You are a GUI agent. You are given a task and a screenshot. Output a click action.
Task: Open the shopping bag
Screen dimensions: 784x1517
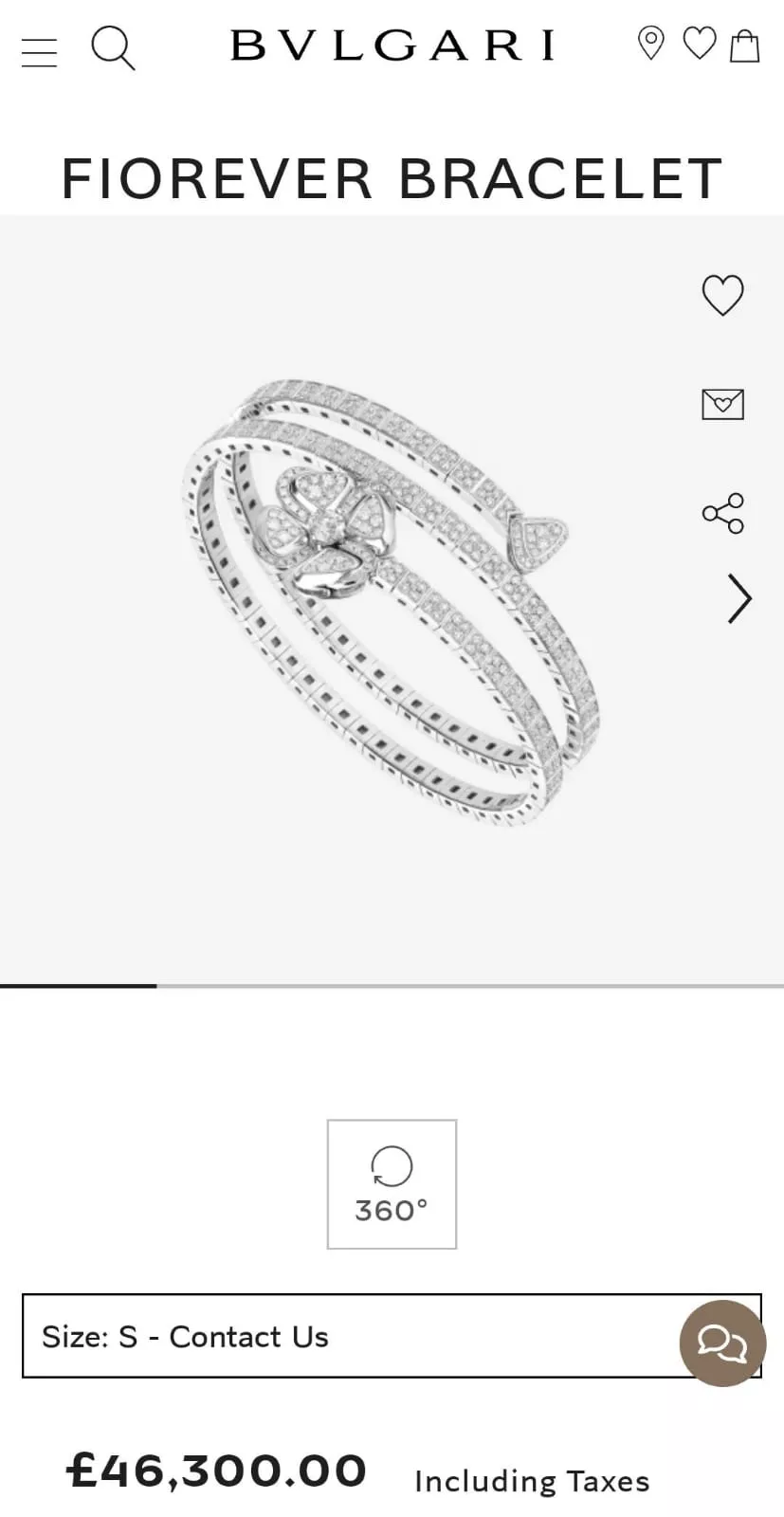pos(745,45)
